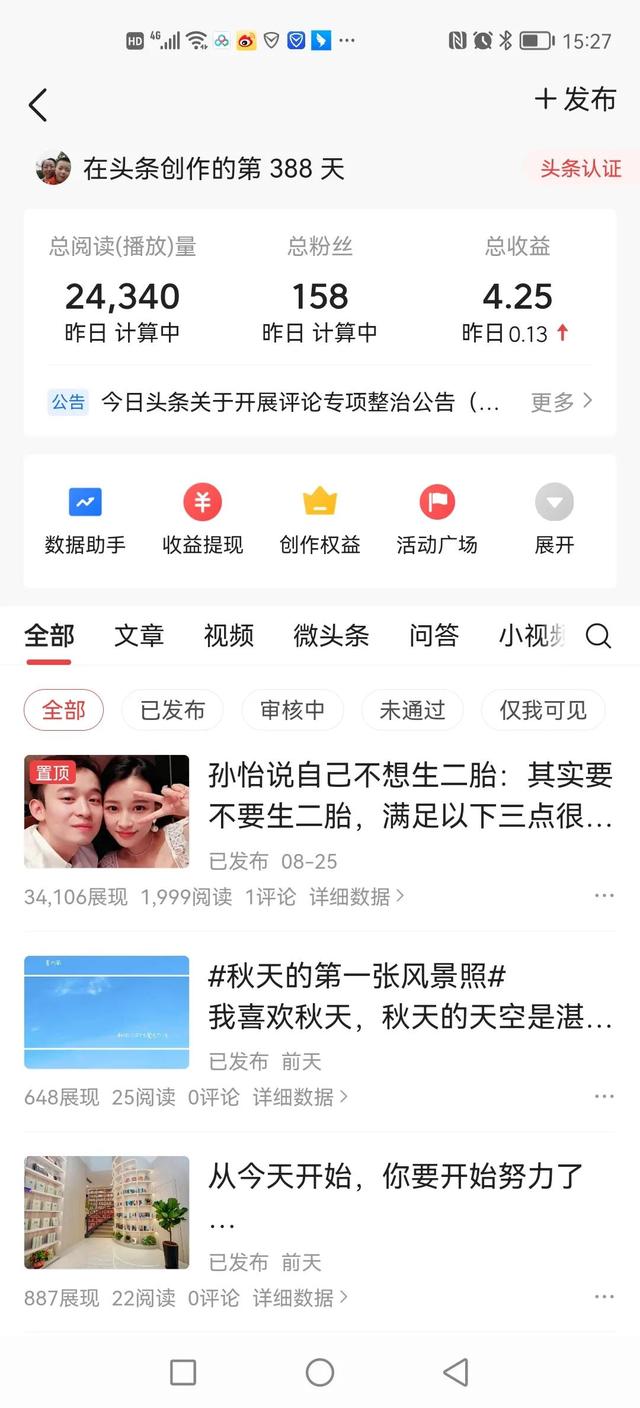This screenshot has width=640, height=1408.
Task: Search published content with the magnifier icon
Action: pos(598,636)
